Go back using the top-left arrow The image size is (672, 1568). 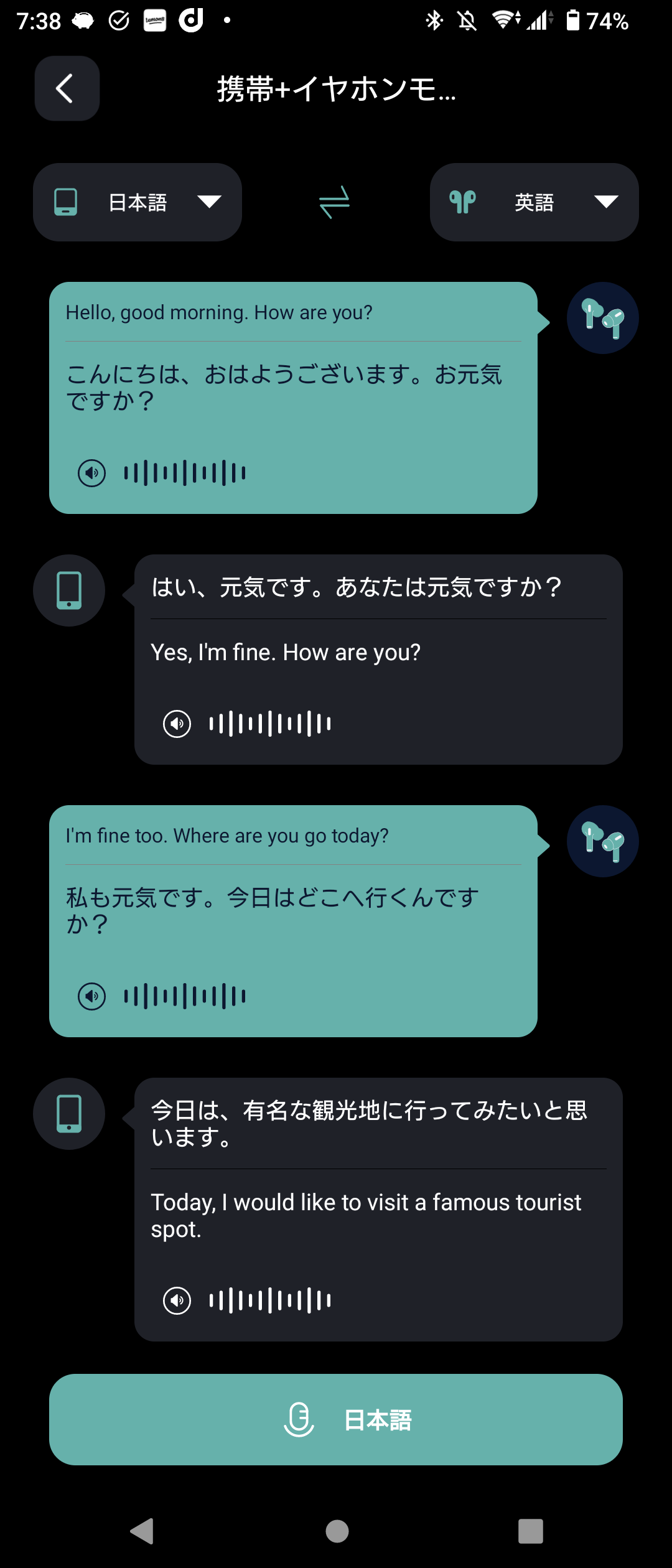coord(67,88)
